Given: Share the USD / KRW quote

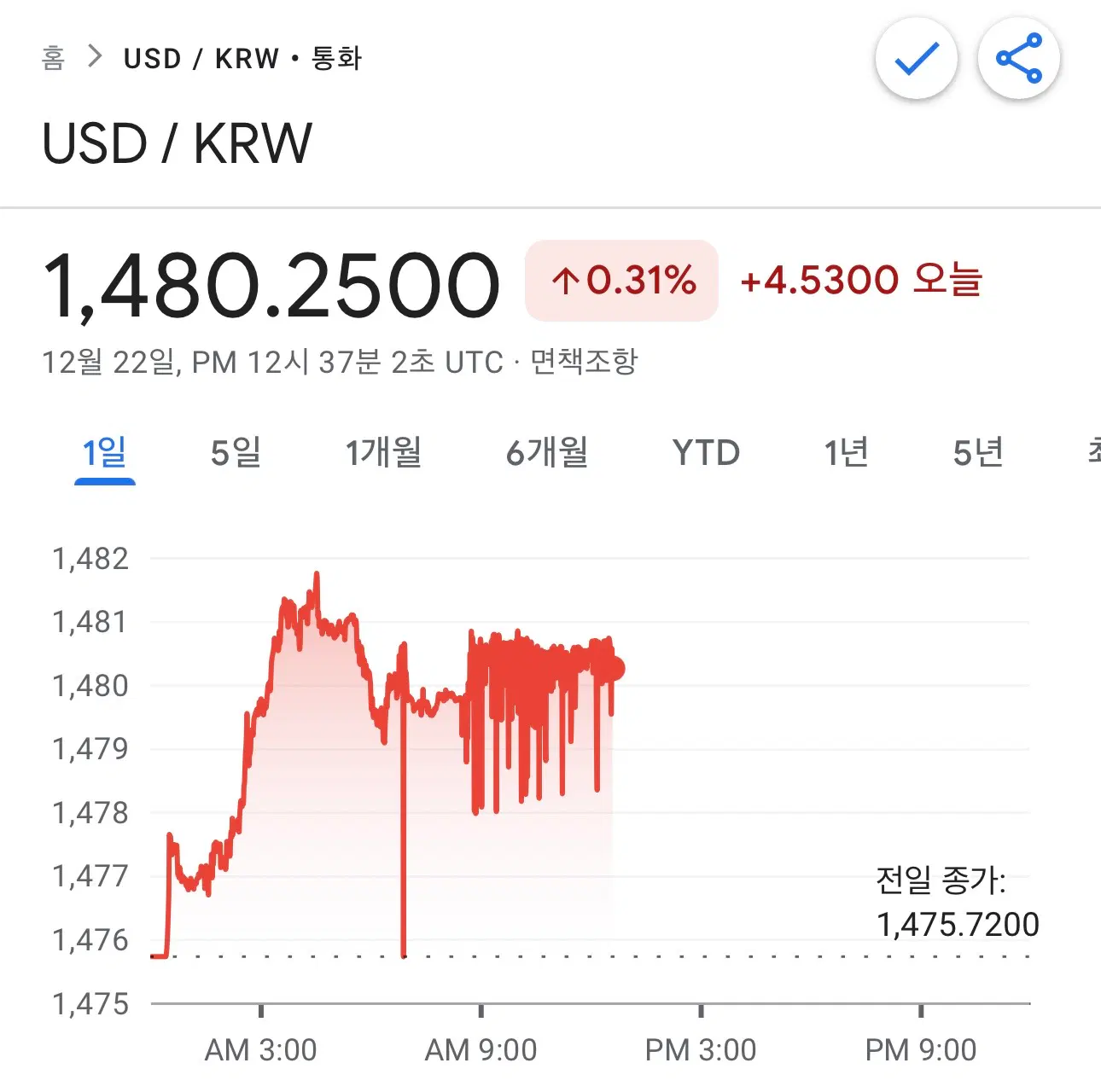Looking at the screenshot, I should (x=1019, y=59).
